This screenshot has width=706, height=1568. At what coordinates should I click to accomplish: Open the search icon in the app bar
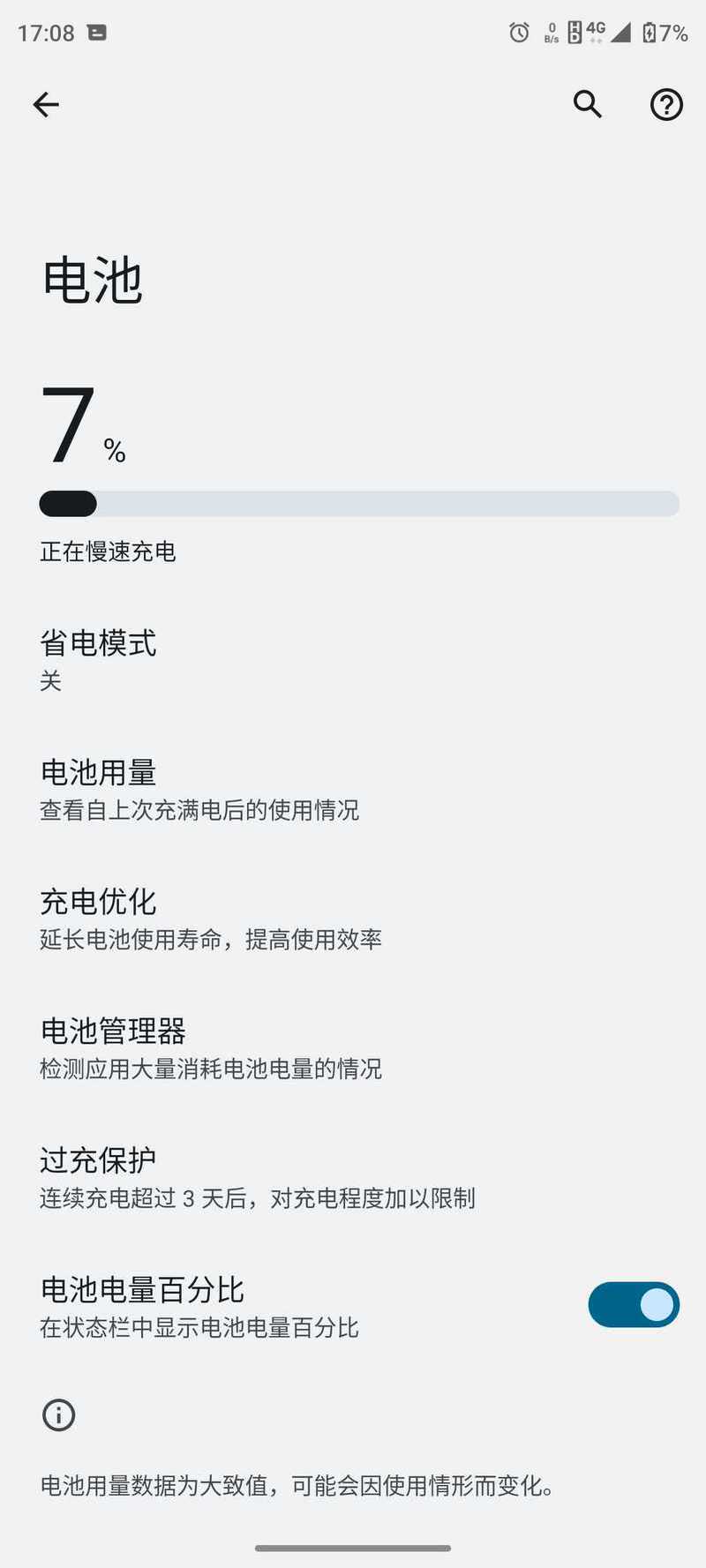tap(588, 104)
